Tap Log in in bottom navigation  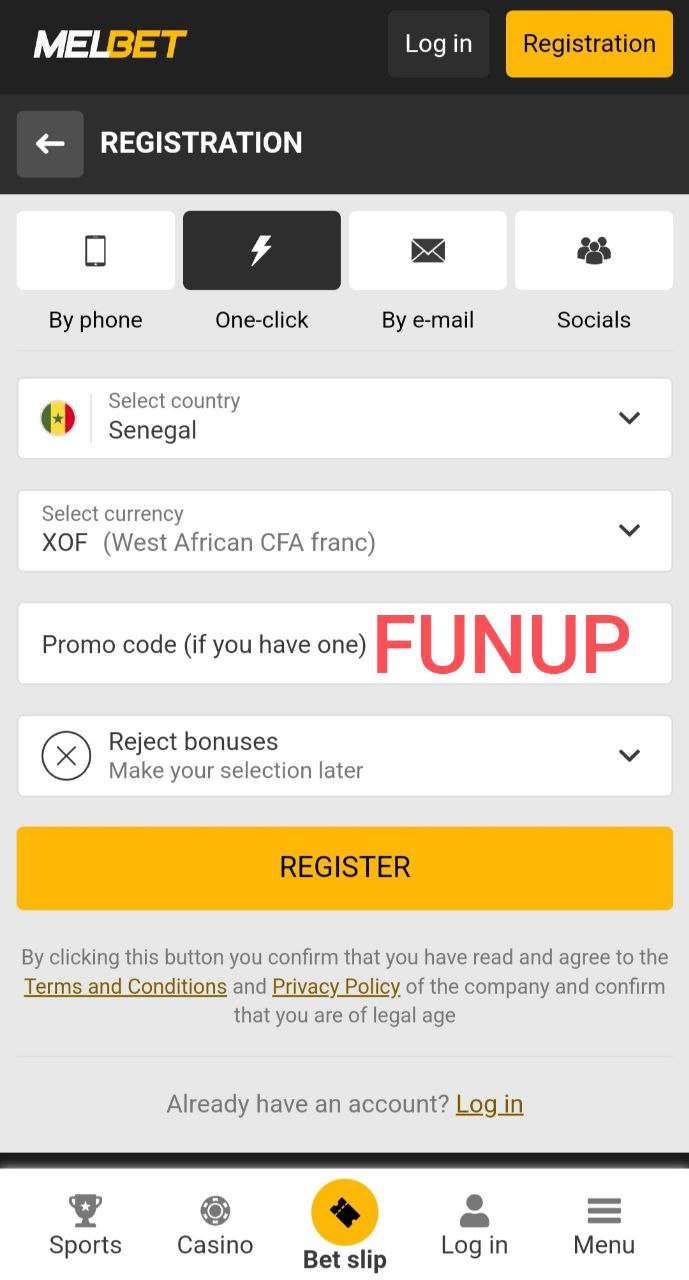pyautogui.click(x=474, y=1225)
